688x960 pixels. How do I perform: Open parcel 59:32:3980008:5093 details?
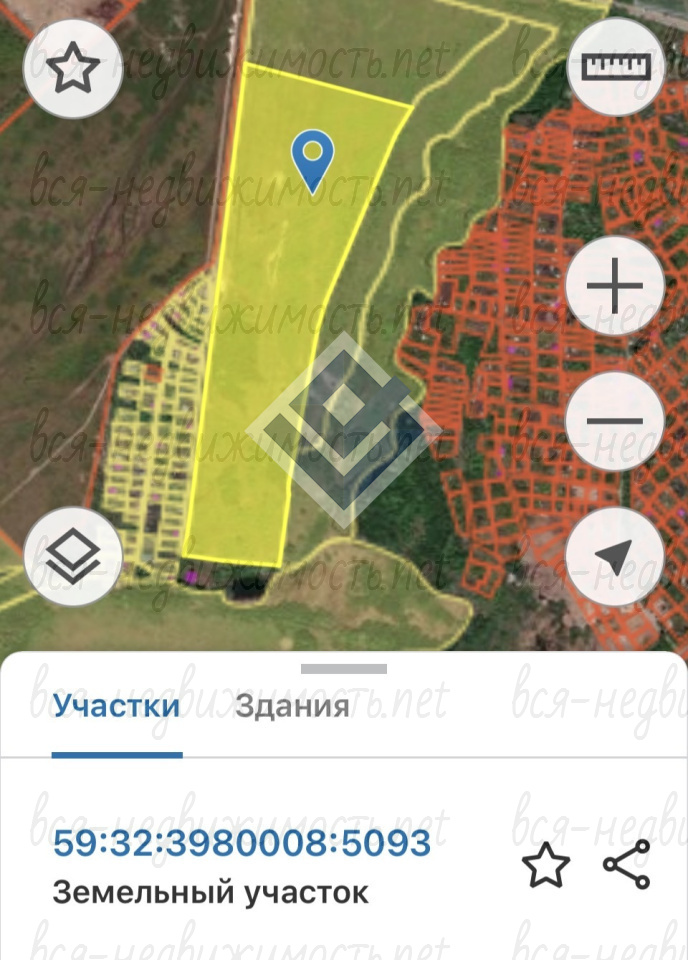point(242,843)
